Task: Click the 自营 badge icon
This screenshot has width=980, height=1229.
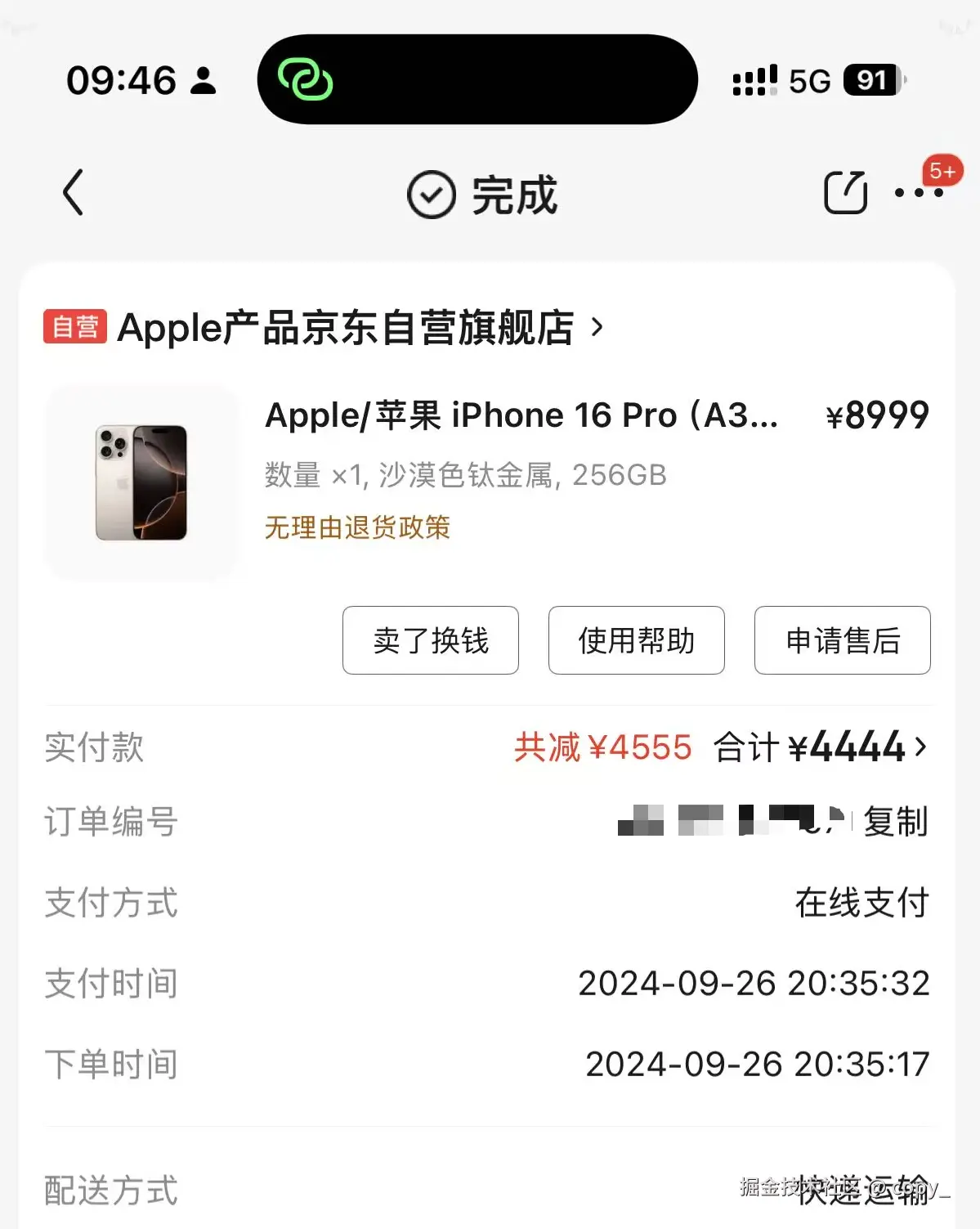Action: [x=74, y=326]
